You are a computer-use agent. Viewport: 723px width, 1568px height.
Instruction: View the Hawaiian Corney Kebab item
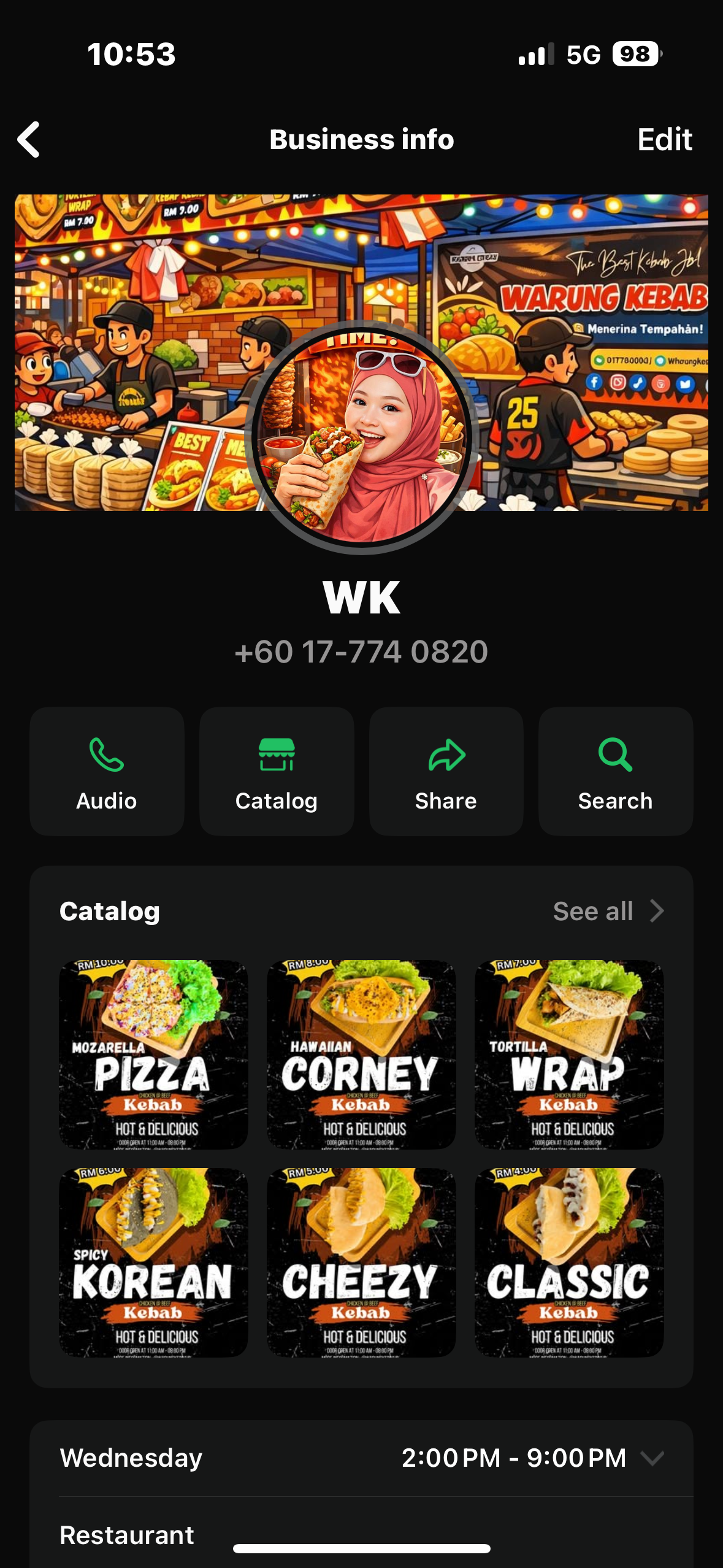tap(361, 1054)
